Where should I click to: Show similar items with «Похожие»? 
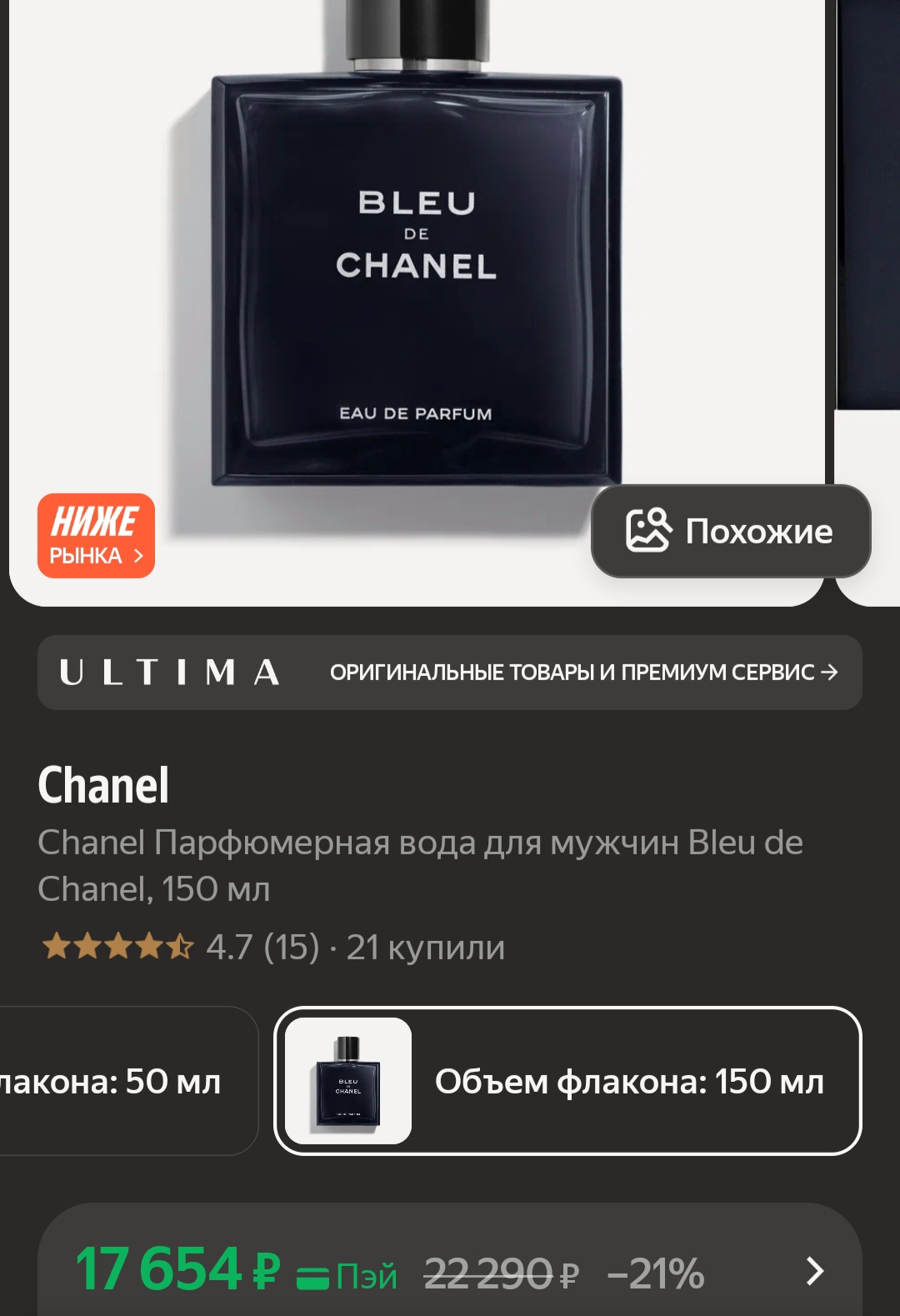[x=731, y=531]
